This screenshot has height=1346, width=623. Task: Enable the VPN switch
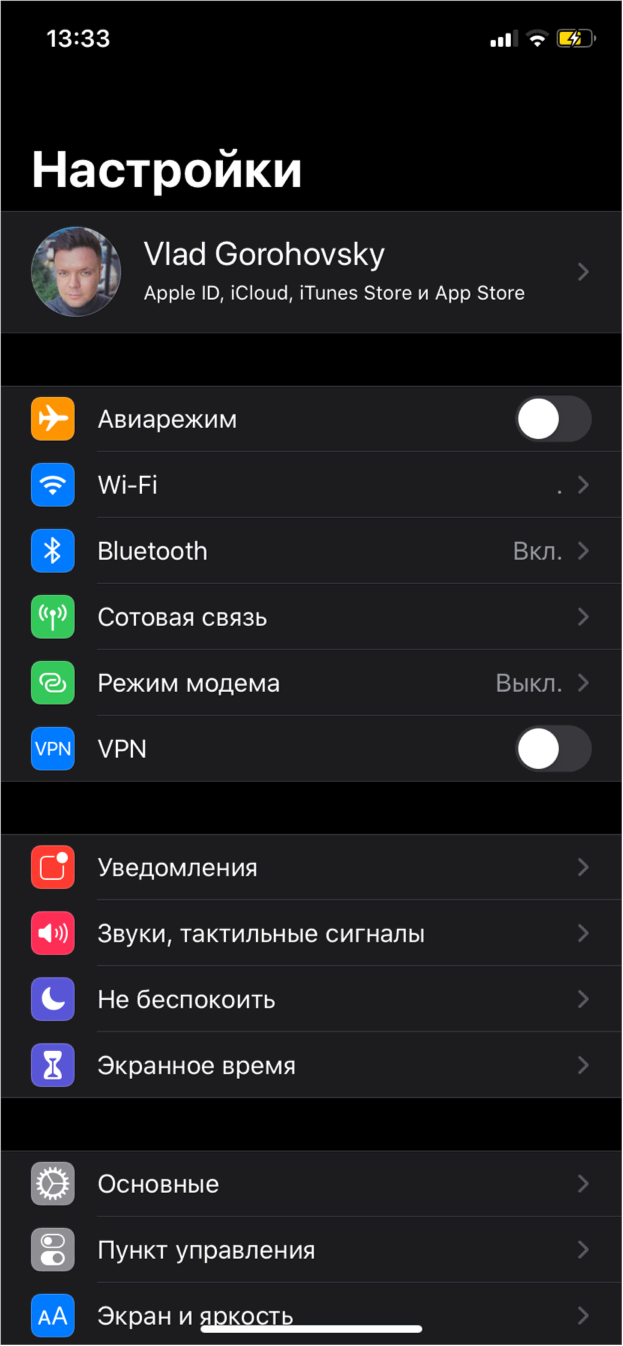tap(553, 749)
